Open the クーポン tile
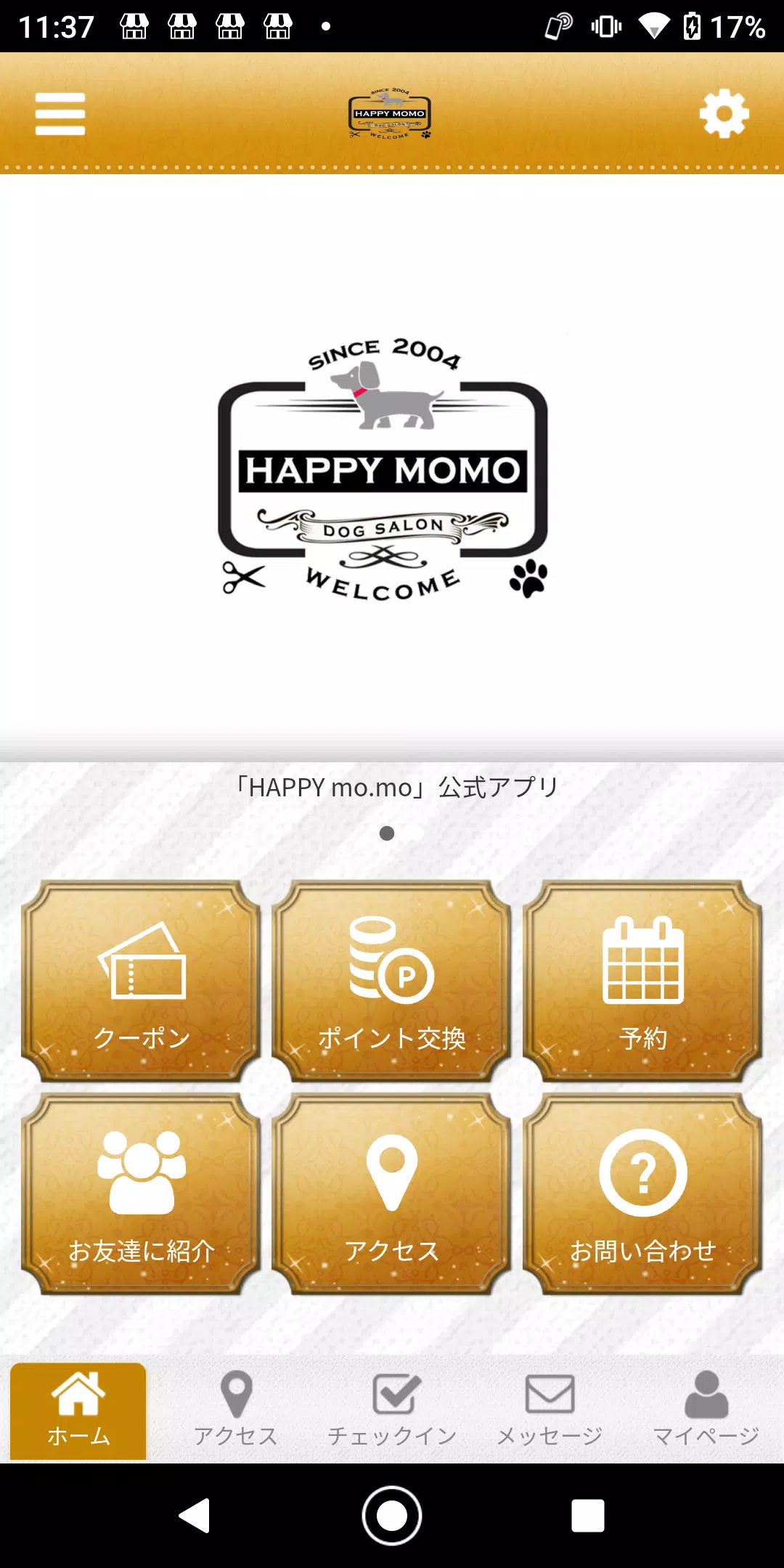Screen dimensions: 784x1568 click(142, 981)
